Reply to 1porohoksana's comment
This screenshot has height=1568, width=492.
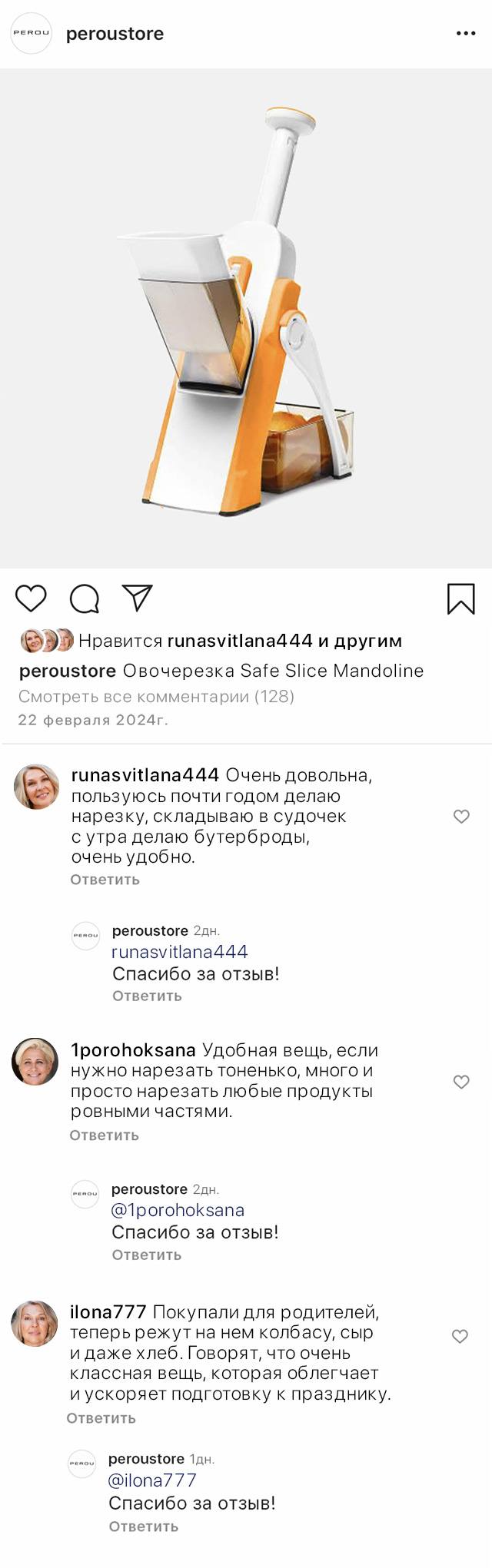(x=104, y=1135)
